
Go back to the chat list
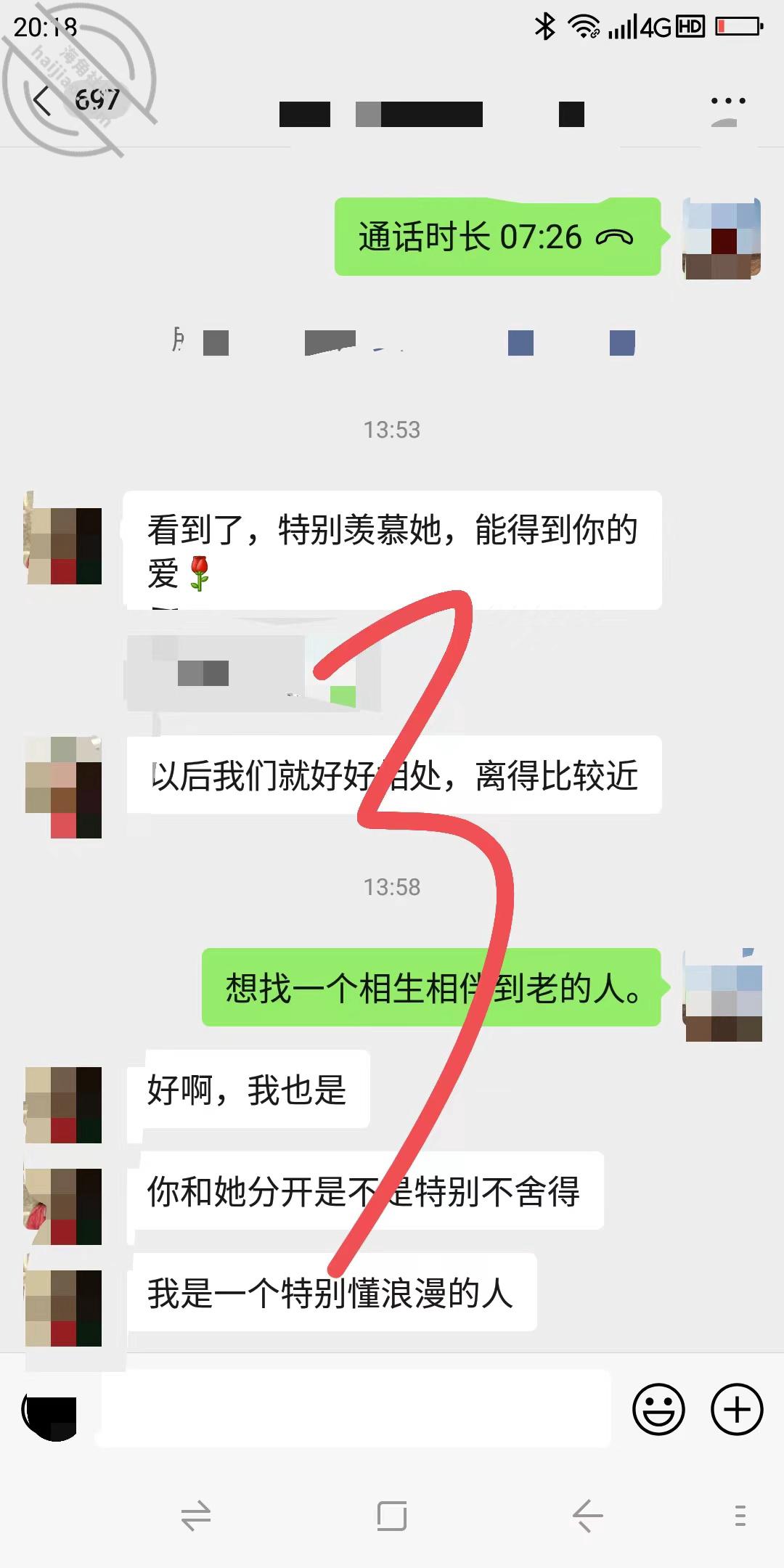point(42,100)
